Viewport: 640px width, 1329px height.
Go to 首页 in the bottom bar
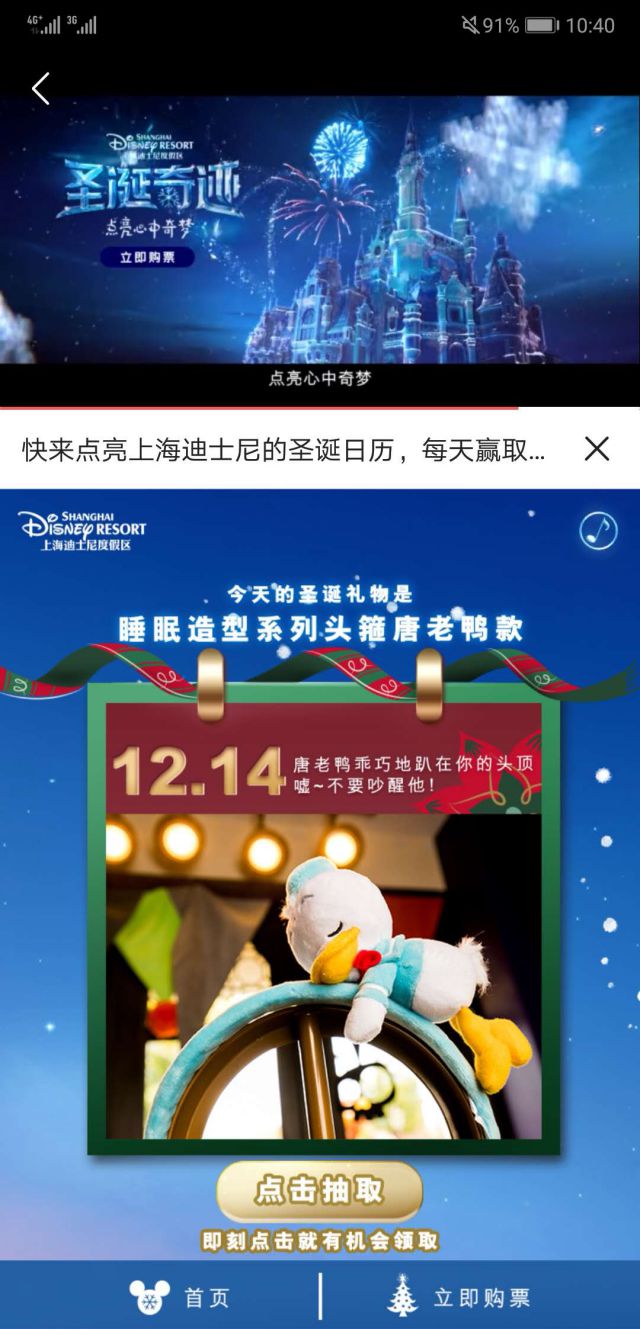(x=180, y=1297)
